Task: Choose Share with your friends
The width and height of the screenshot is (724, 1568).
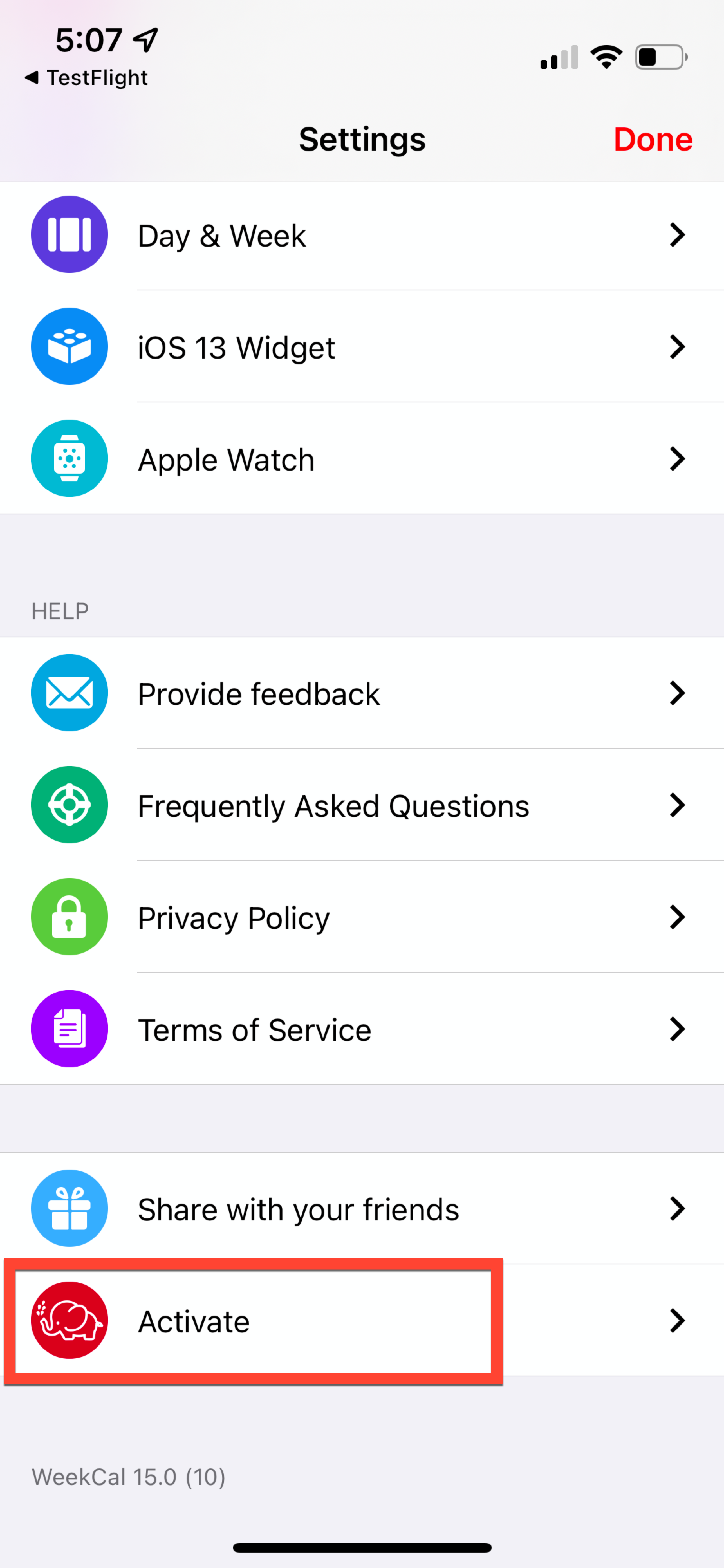Action: coord(362,1209)
